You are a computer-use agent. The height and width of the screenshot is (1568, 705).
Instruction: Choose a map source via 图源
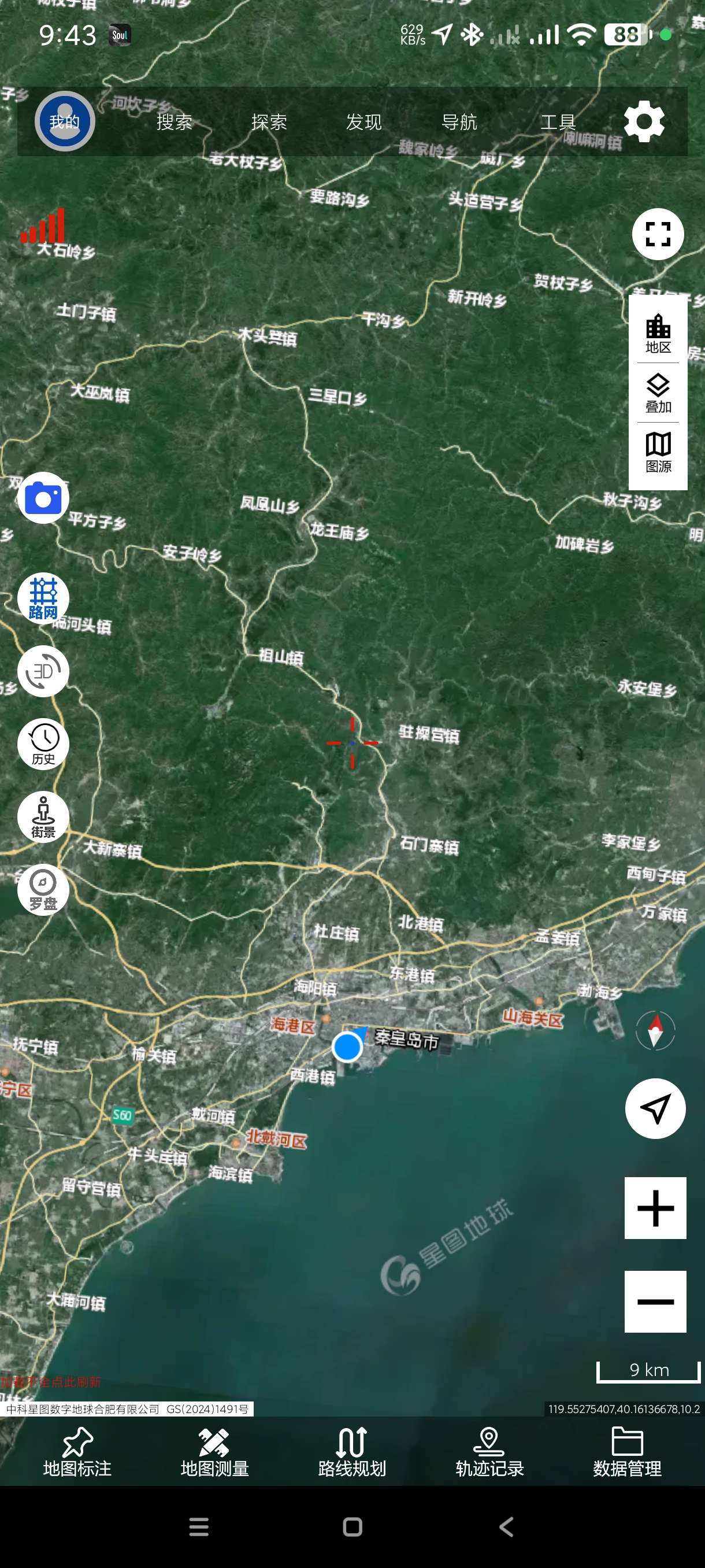pos(658,453)
